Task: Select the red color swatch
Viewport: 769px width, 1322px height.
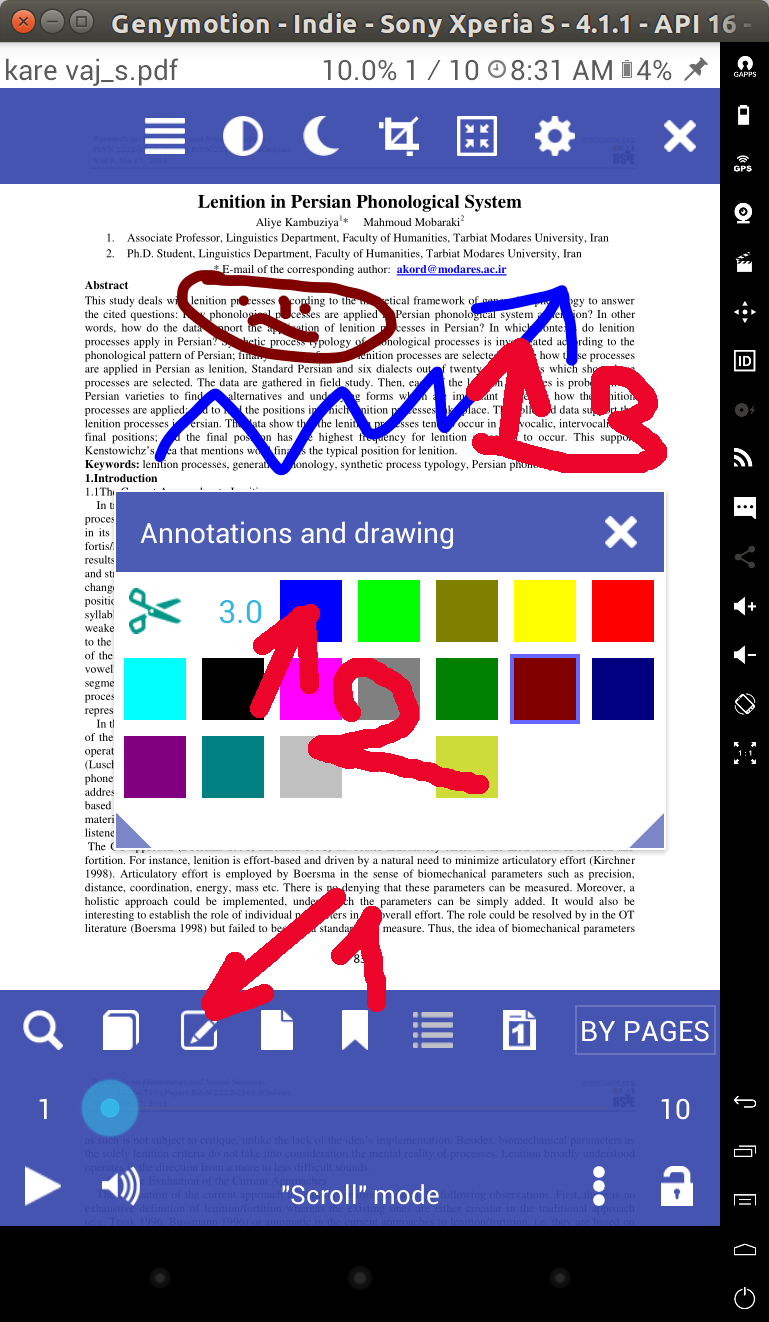Action: point(623,611)
